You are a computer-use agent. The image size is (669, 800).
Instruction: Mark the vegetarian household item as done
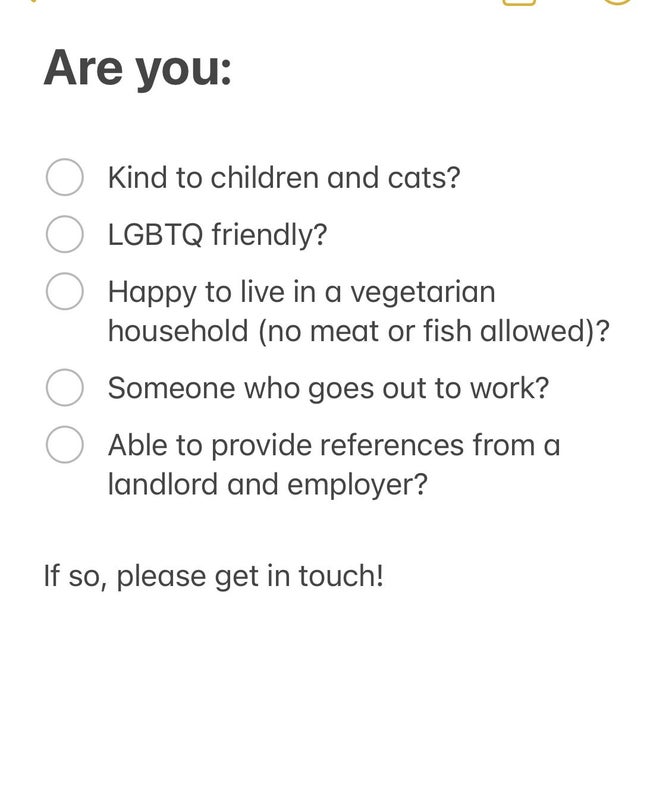click(65, 293)
